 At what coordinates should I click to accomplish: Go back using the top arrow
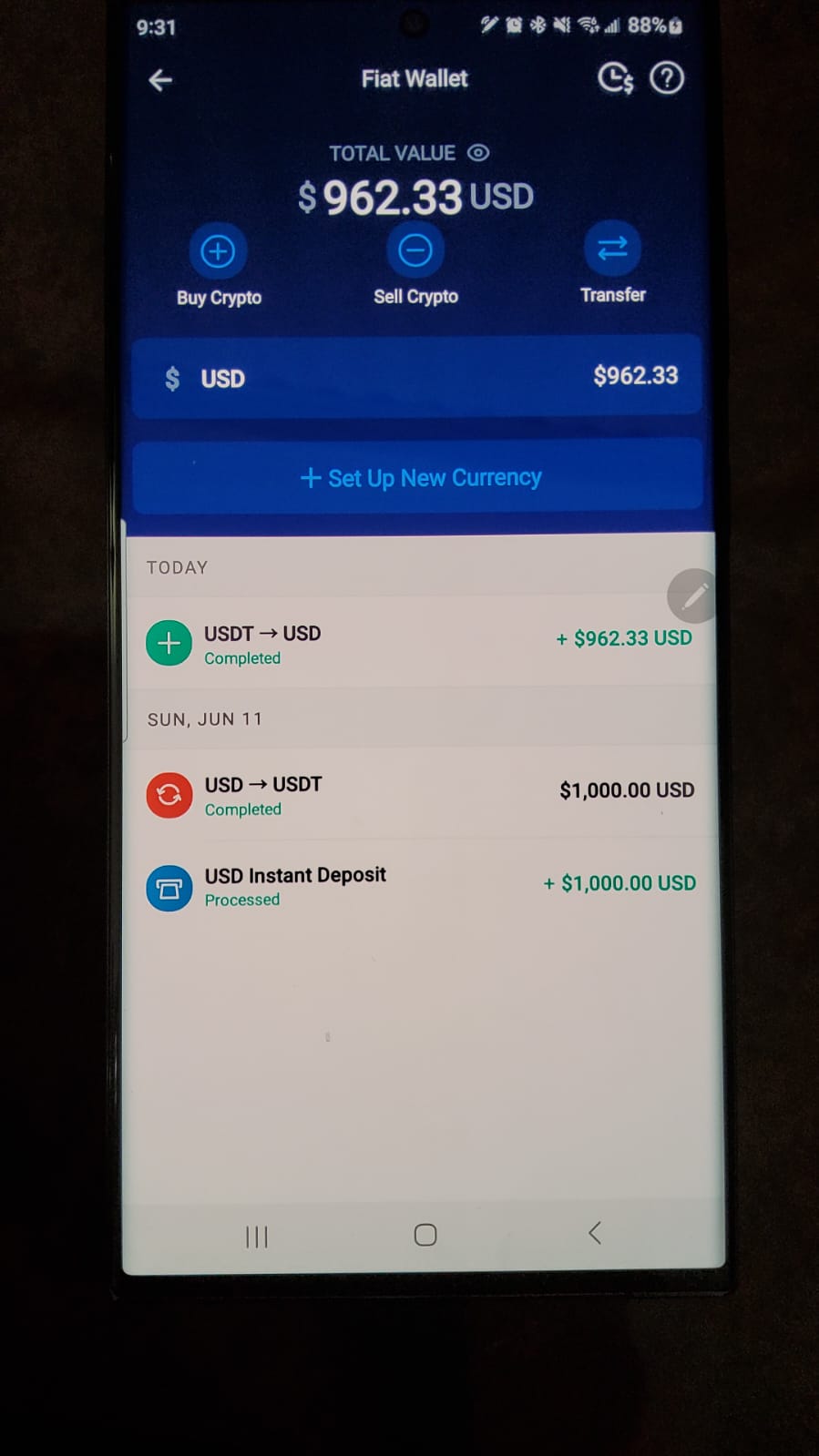[x=160, y=80]
